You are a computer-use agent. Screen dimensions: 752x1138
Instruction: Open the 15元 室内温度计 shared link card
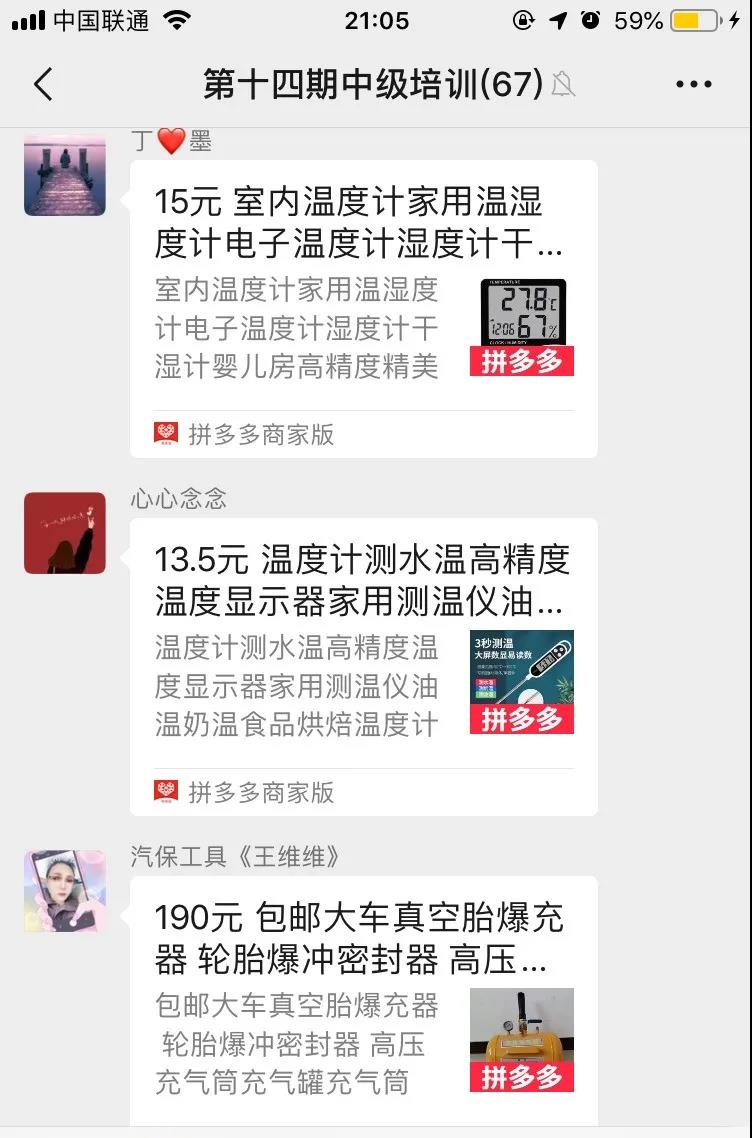click(x=363, y=308)
